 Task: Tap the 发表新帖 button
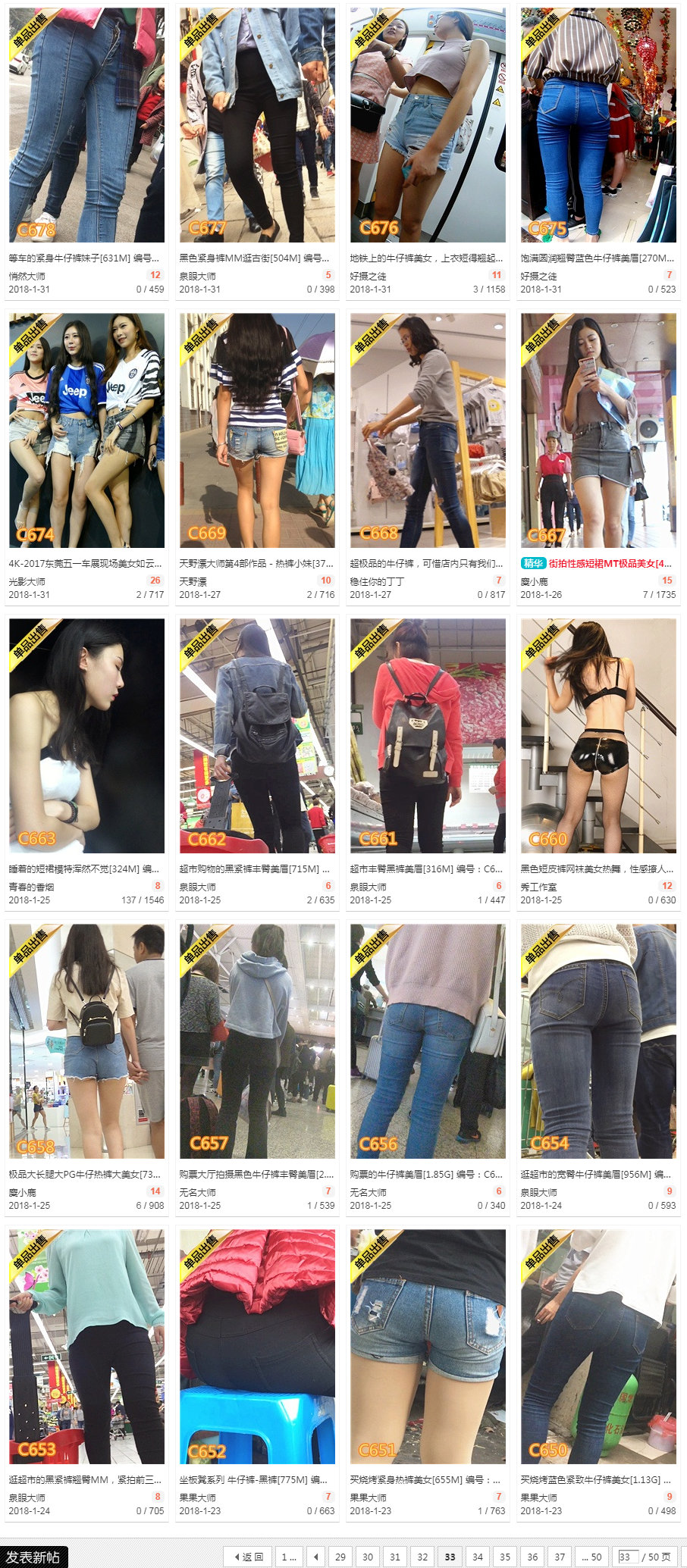click(33, 1557)
